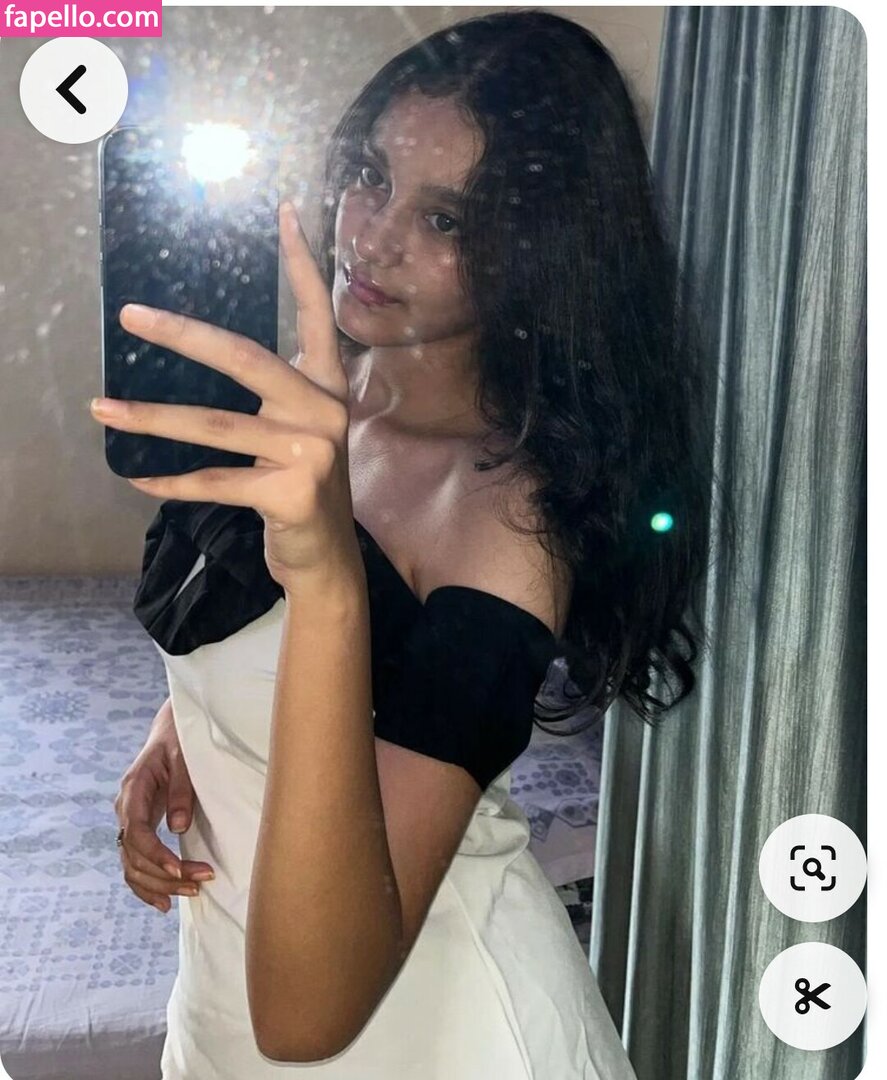The height and width of the screenshot is (1080, 887).
Task: Tap the scissors crop button
Action: click(812, 995)
